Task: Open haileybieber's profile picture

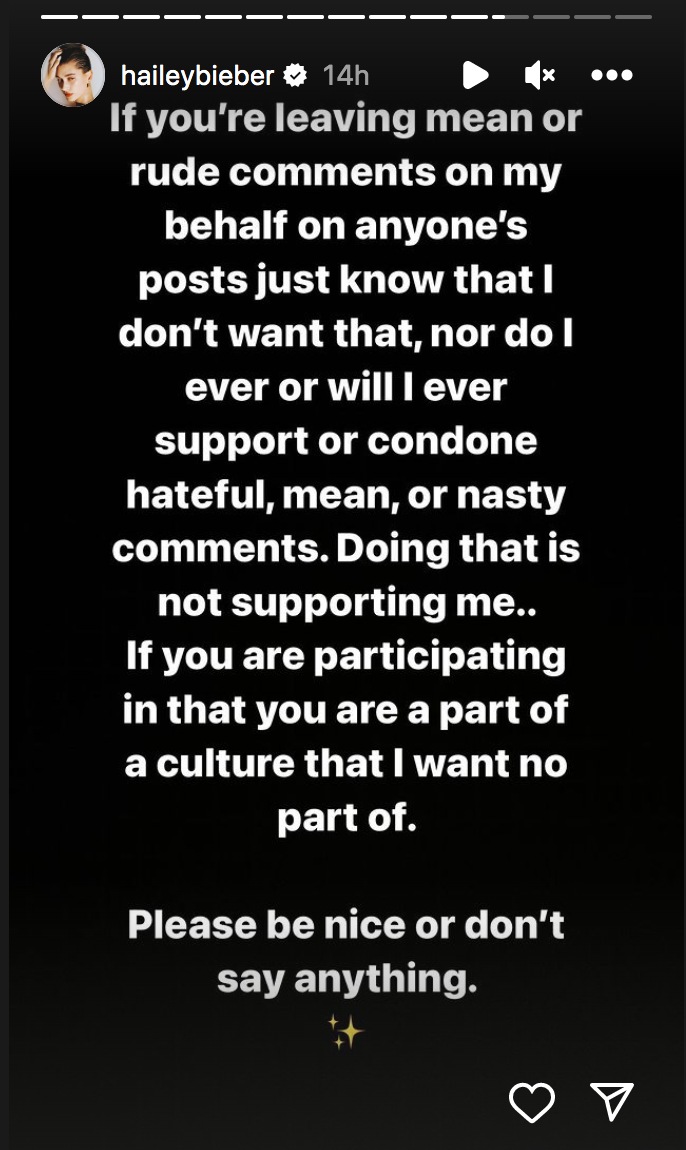Action: point(72,75)
